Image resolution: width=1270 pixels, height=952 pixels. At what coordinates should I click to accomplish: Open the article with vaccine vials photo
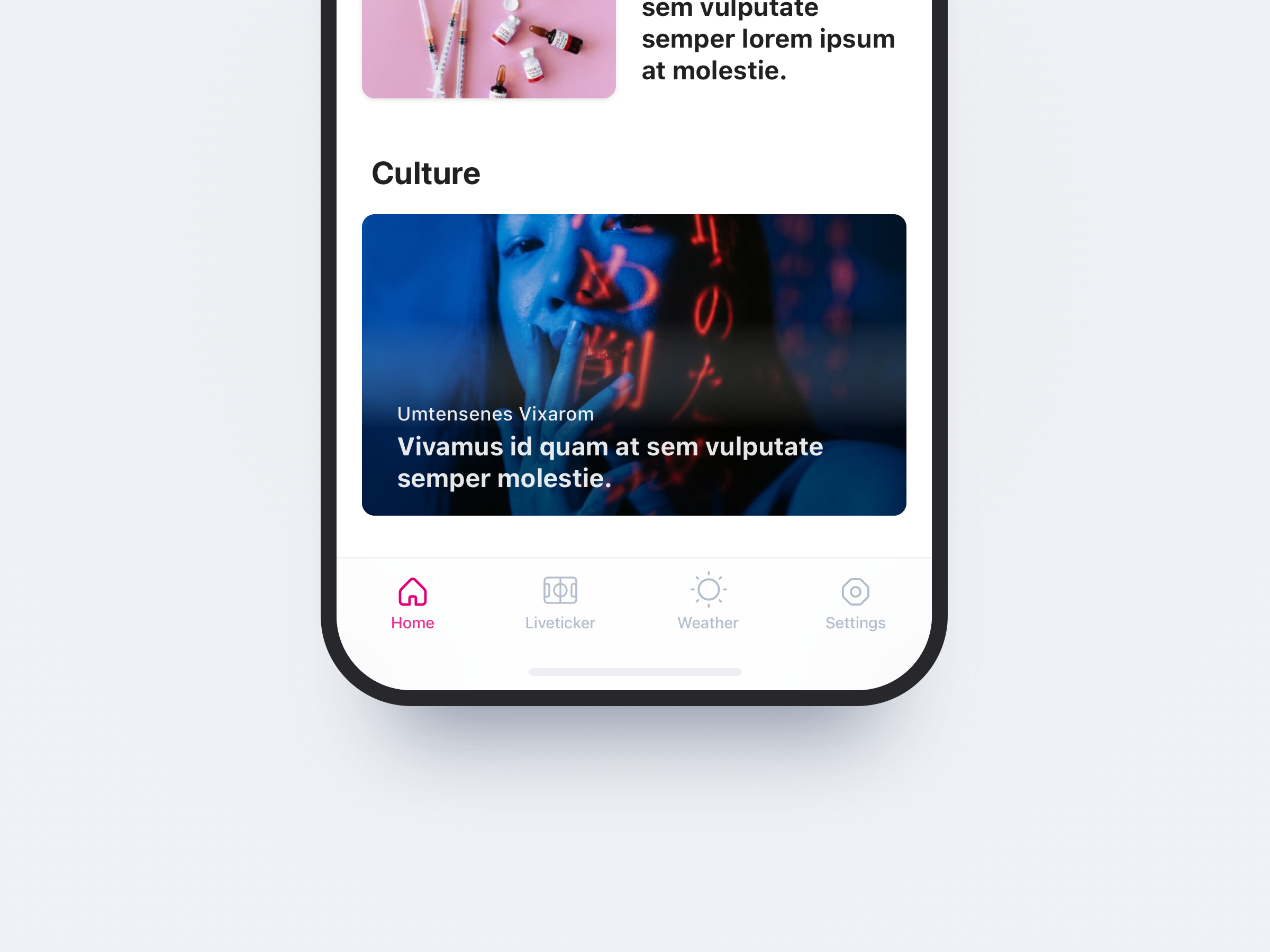tap(488, 49)
